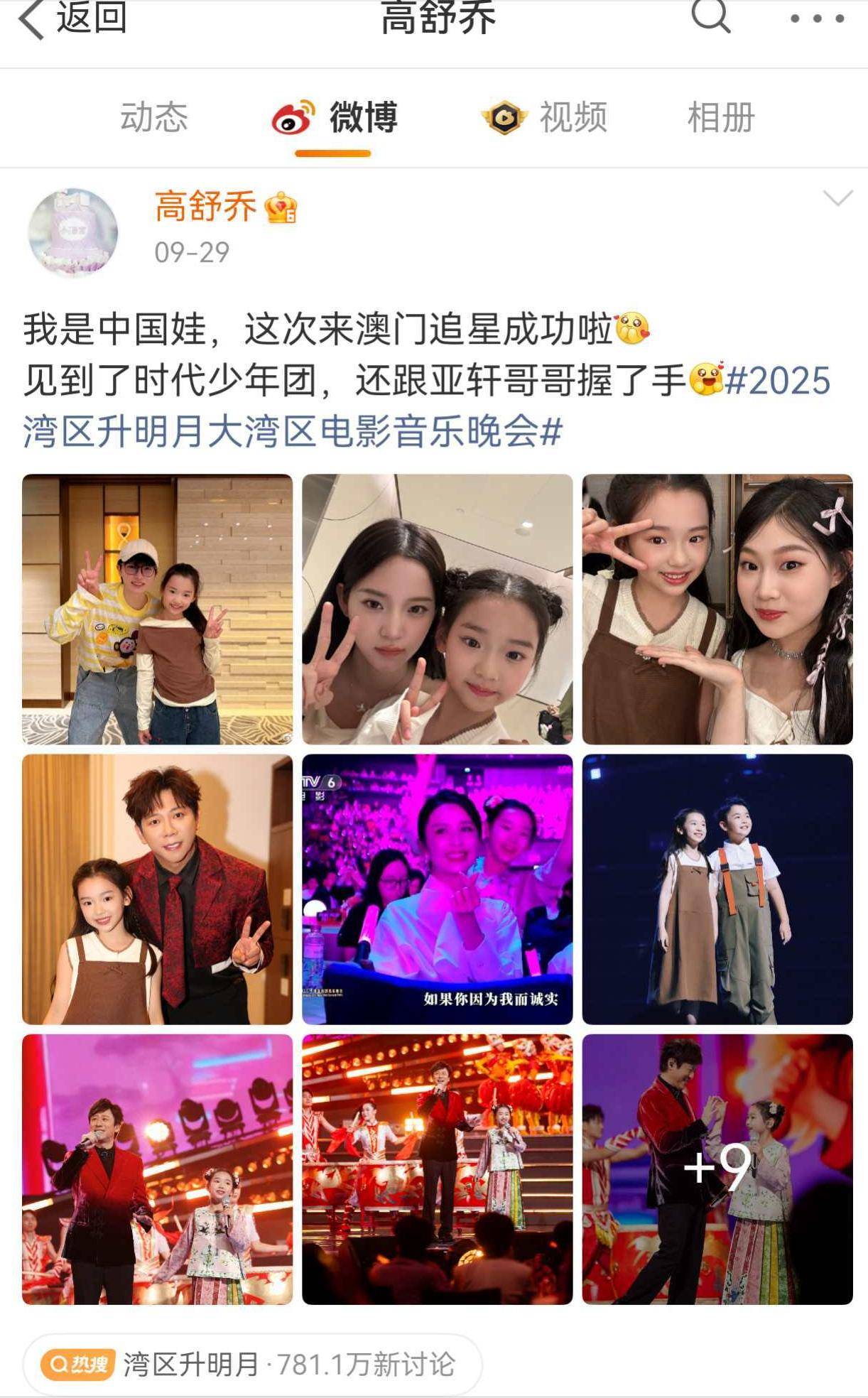Tap the username 高舒乔 on the post
Viewport: 868px width, 1398px height.
tap(206, 207)
